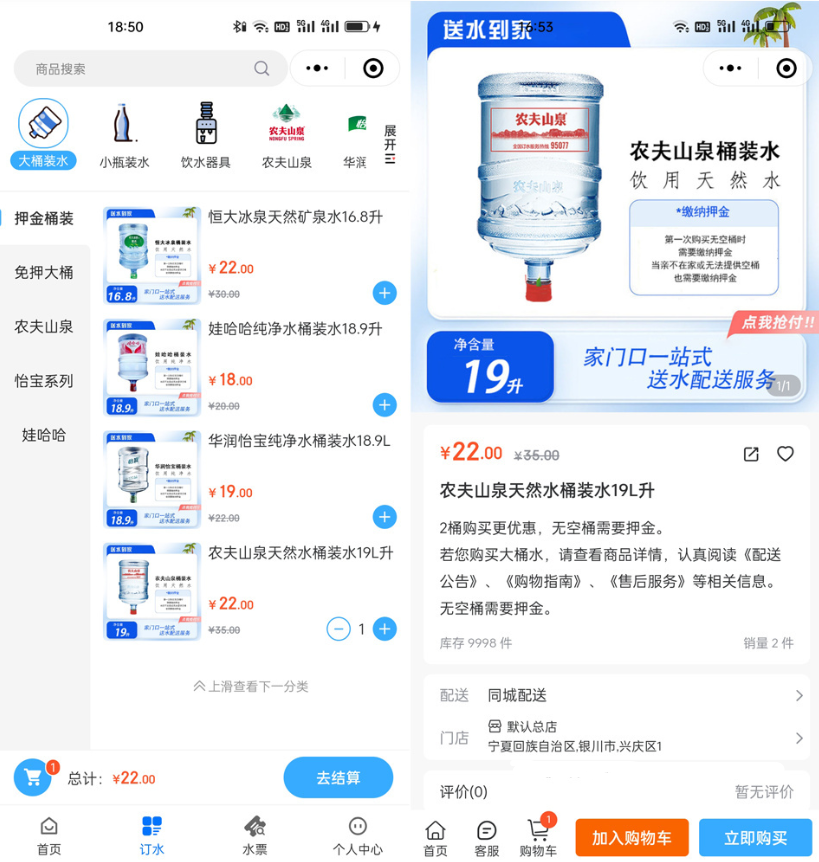Viewport: 819px width, 862px height.
Task: Open the 娃哈哈纯净水桶装水18.9升 product
Action: 295,329
